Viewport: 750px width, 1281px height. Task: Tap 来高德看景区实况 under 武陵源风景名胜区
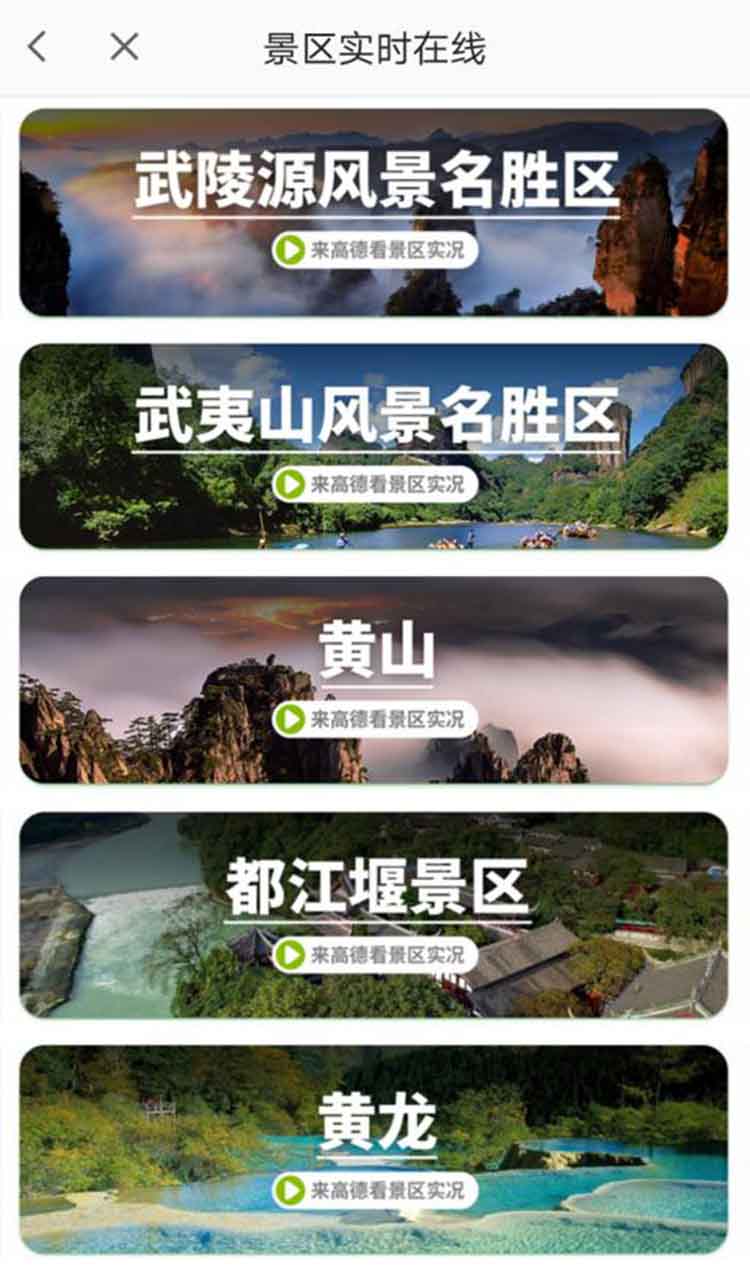375,250
